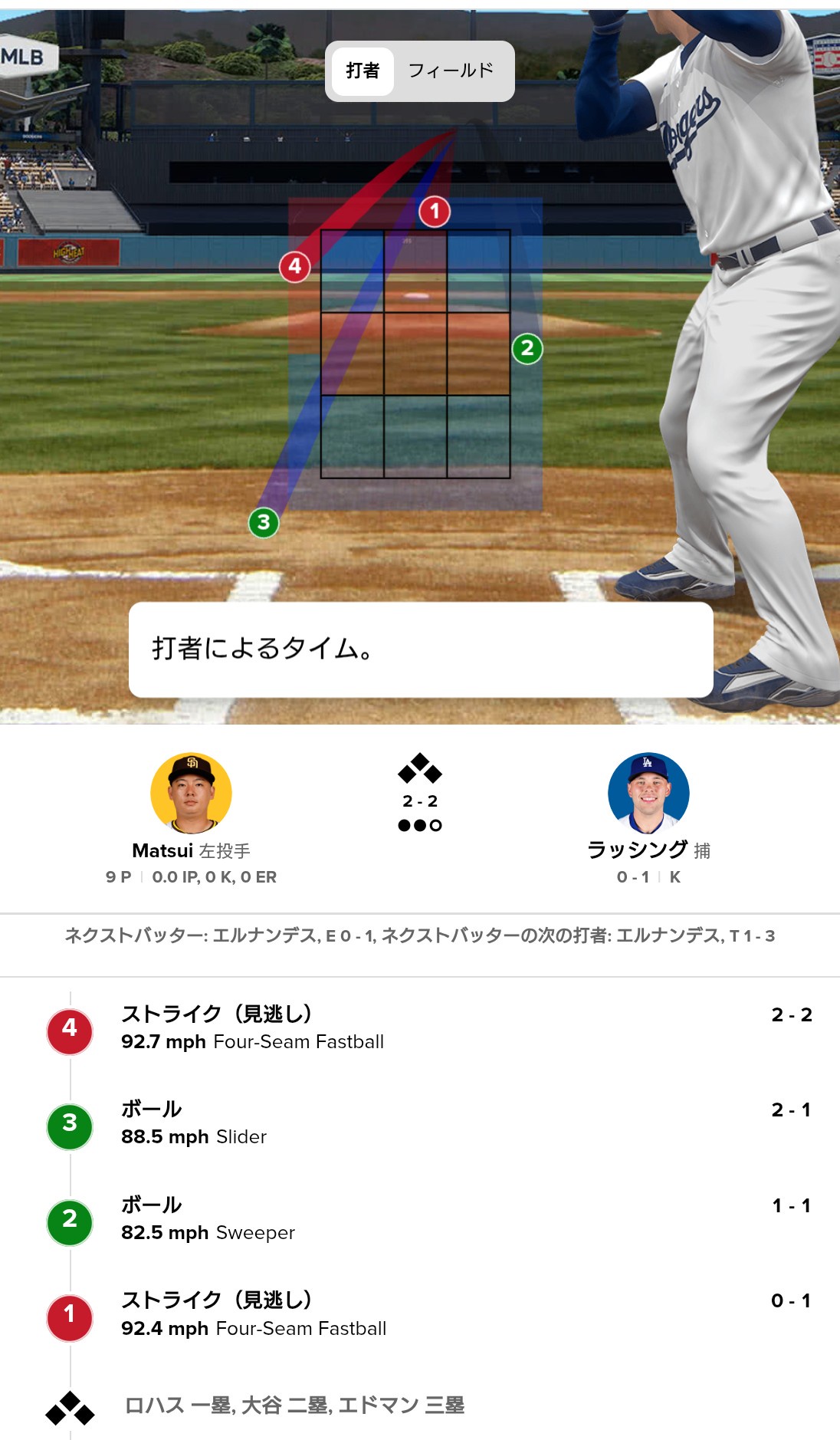Select pitch 2 Sweeper row
840x1440 pixels.
click(420, 1219)
